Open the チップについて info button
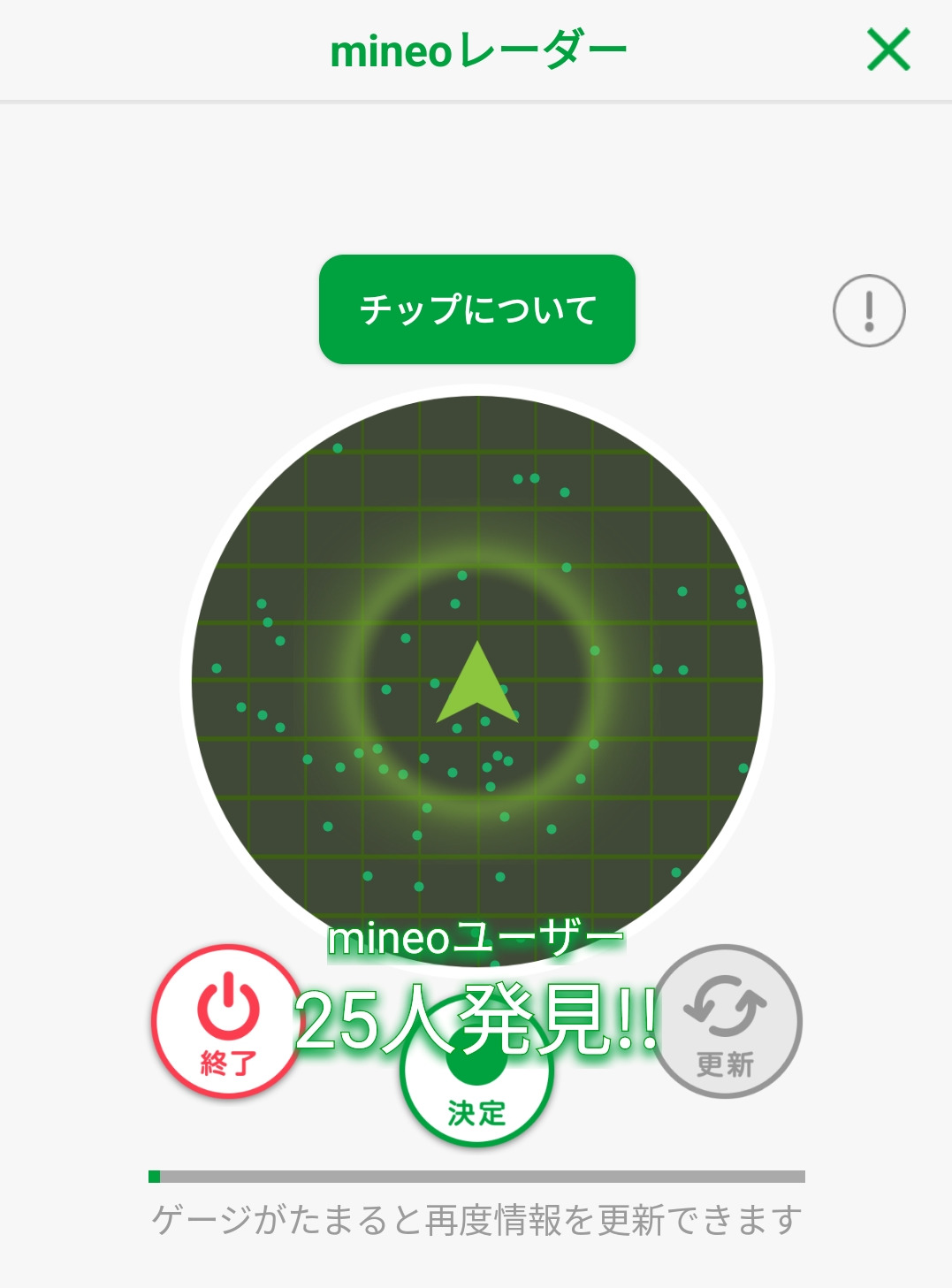 [x=476, y=309]
